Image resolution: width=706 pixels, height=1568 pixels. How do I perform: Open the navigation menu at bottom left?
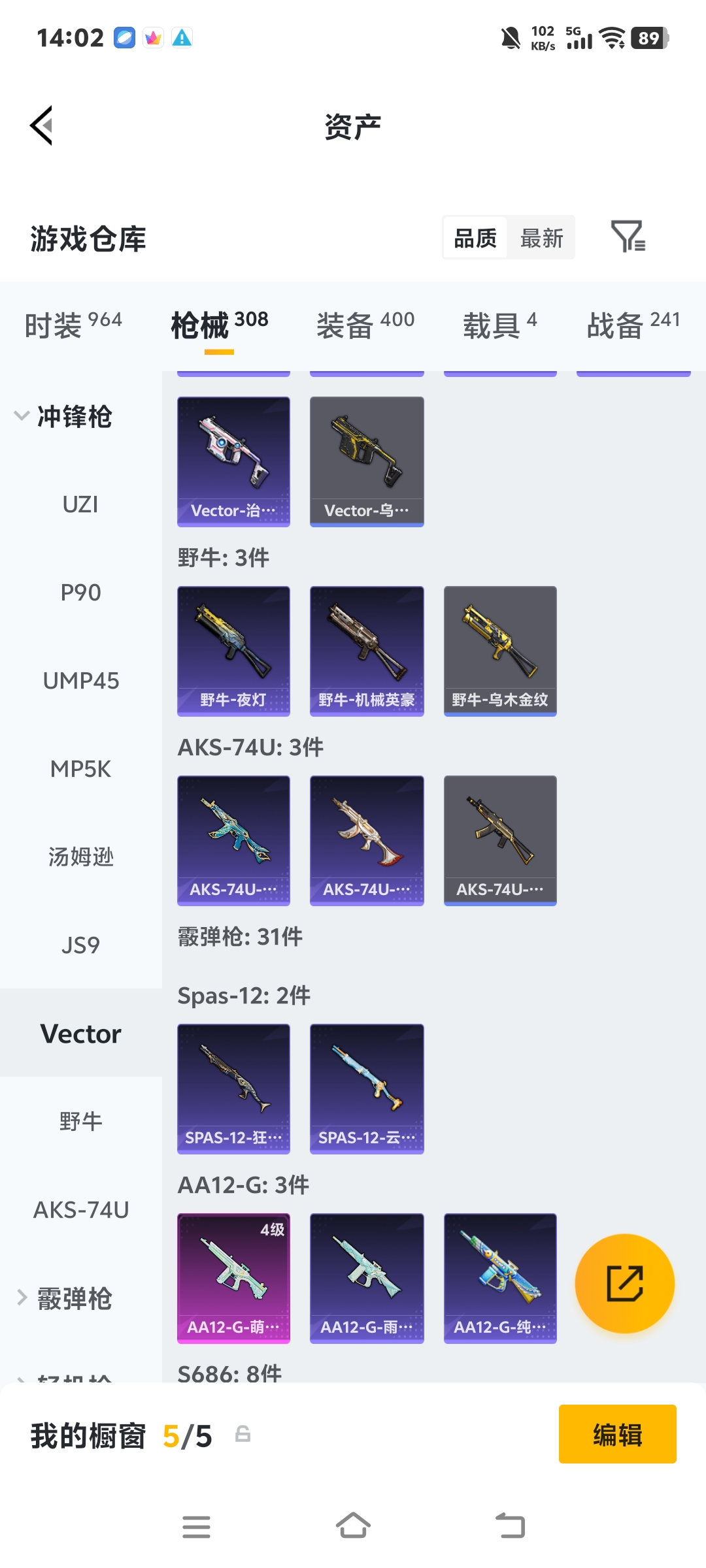tap(196, 1527)
